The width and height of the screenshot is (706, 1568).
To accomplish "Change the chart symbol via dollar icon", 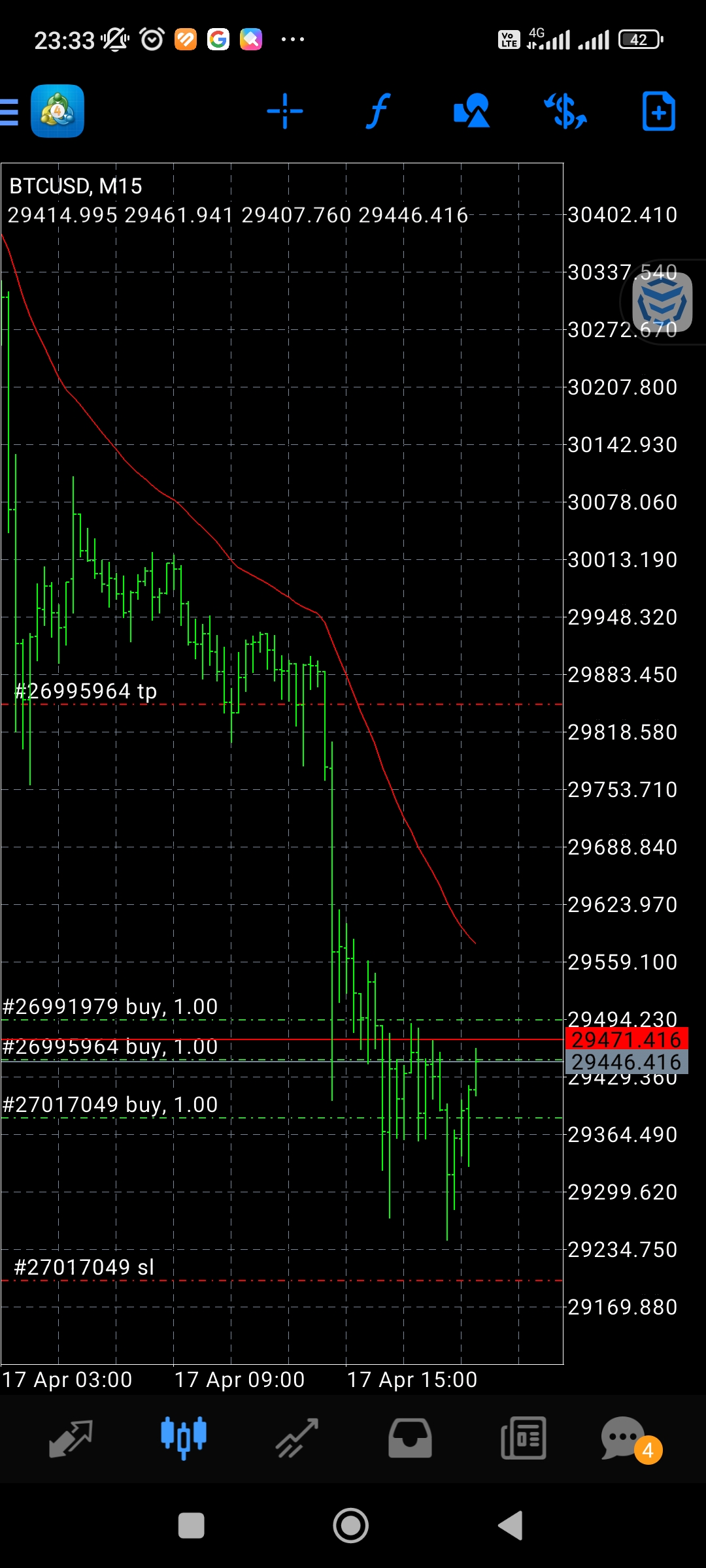I will (x=565, y=111).
